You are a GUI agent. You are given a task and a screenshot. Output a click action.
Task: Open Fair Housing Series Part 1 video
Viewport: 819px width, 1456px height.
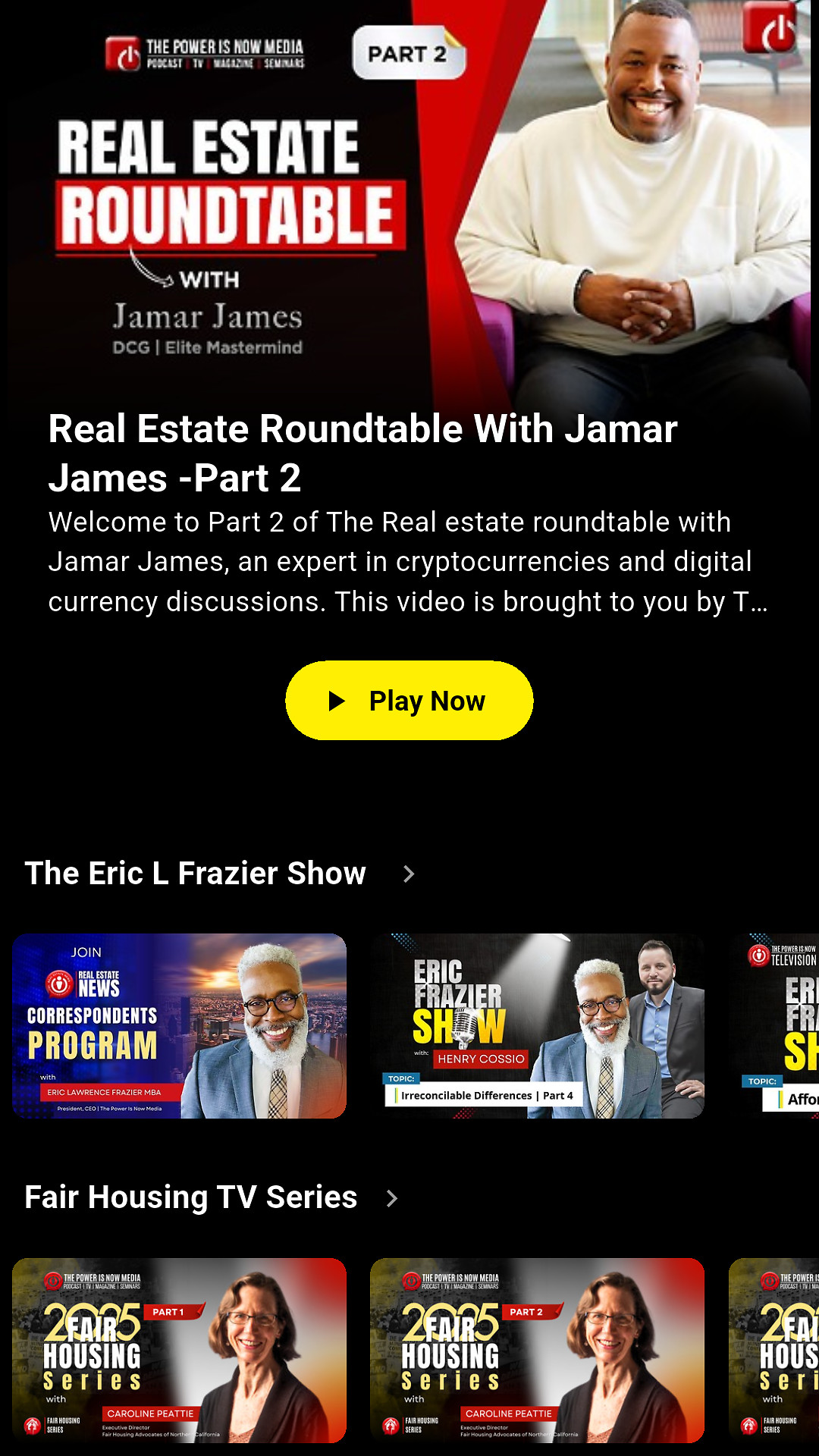tap(179, 1351)
